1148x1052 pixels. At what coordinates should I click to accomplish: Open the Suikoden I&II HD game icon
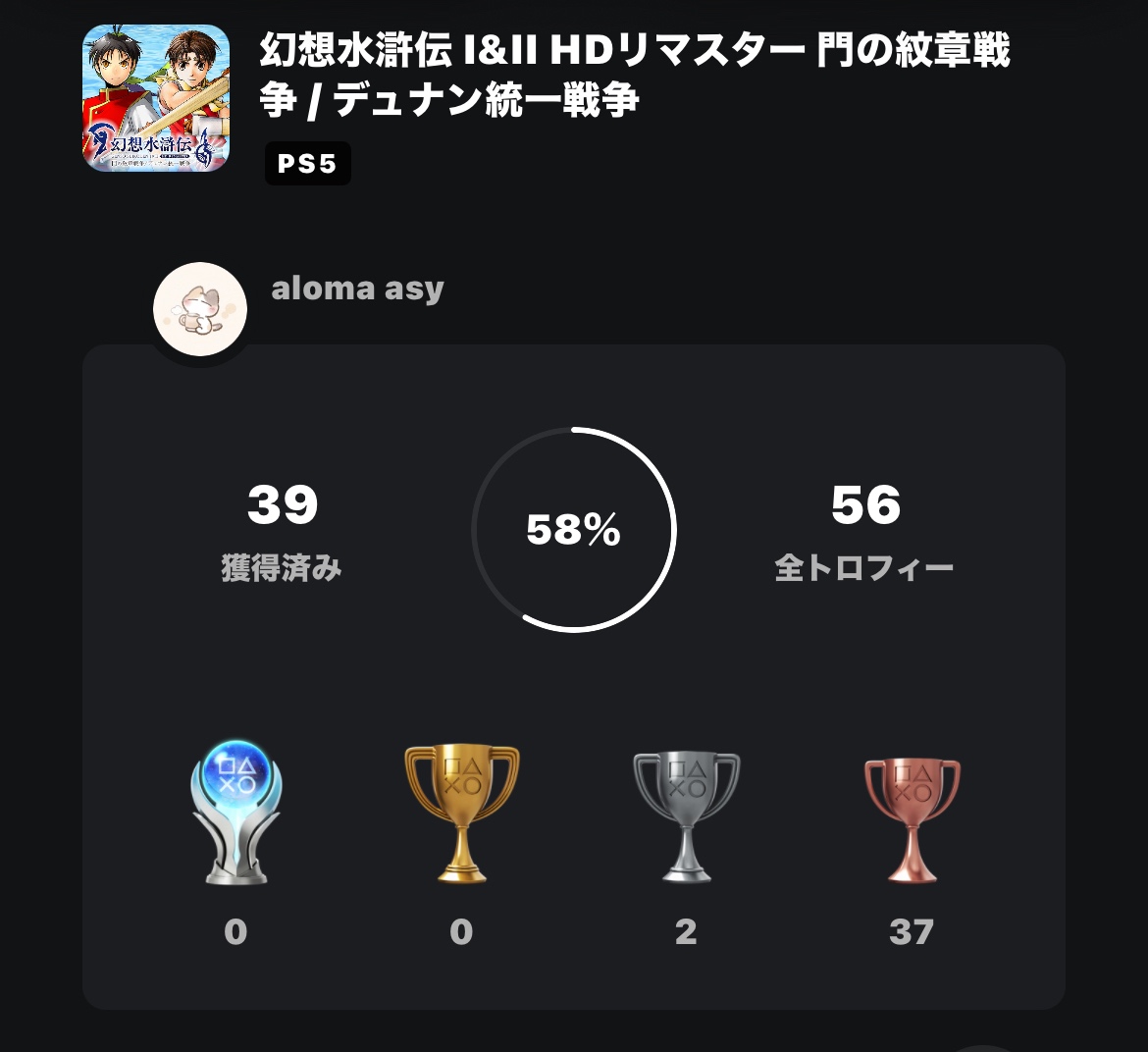156,98
